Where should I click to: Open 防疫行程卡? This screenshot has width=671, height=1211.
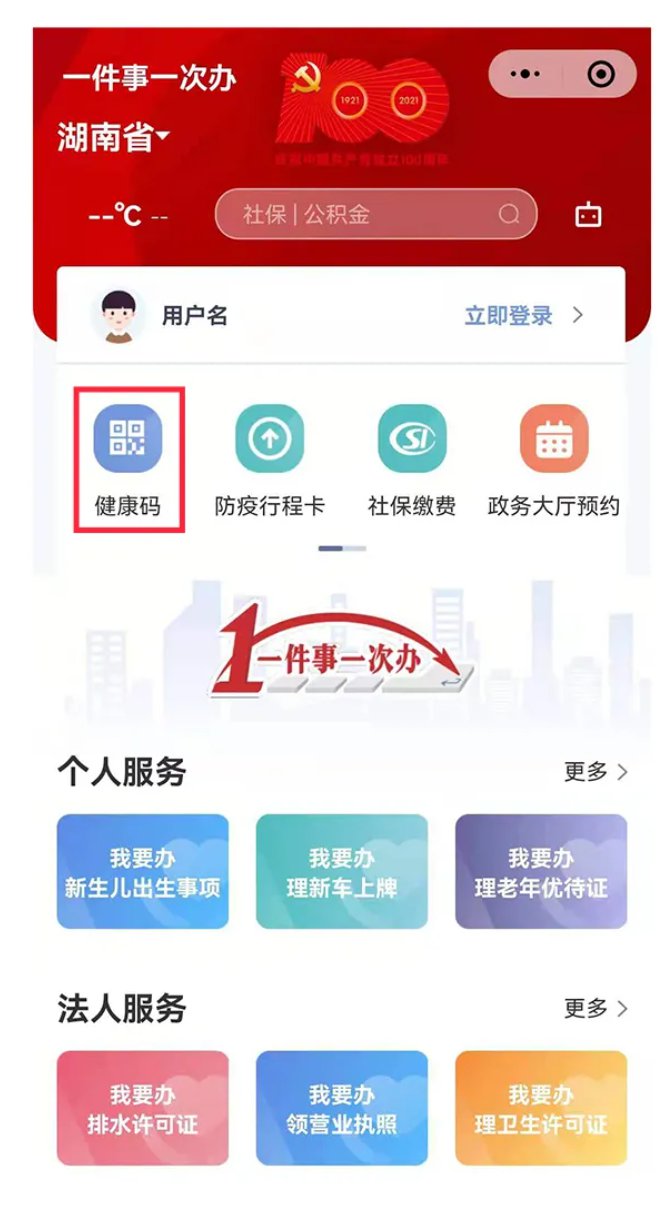coord(269,458)
